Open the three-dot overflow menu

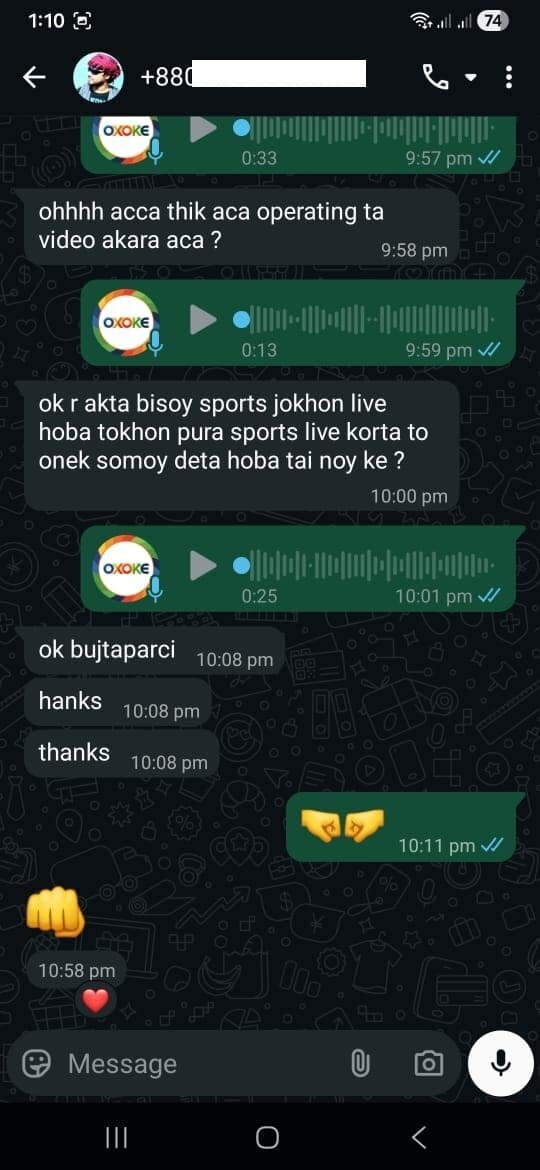click(509, 77)
